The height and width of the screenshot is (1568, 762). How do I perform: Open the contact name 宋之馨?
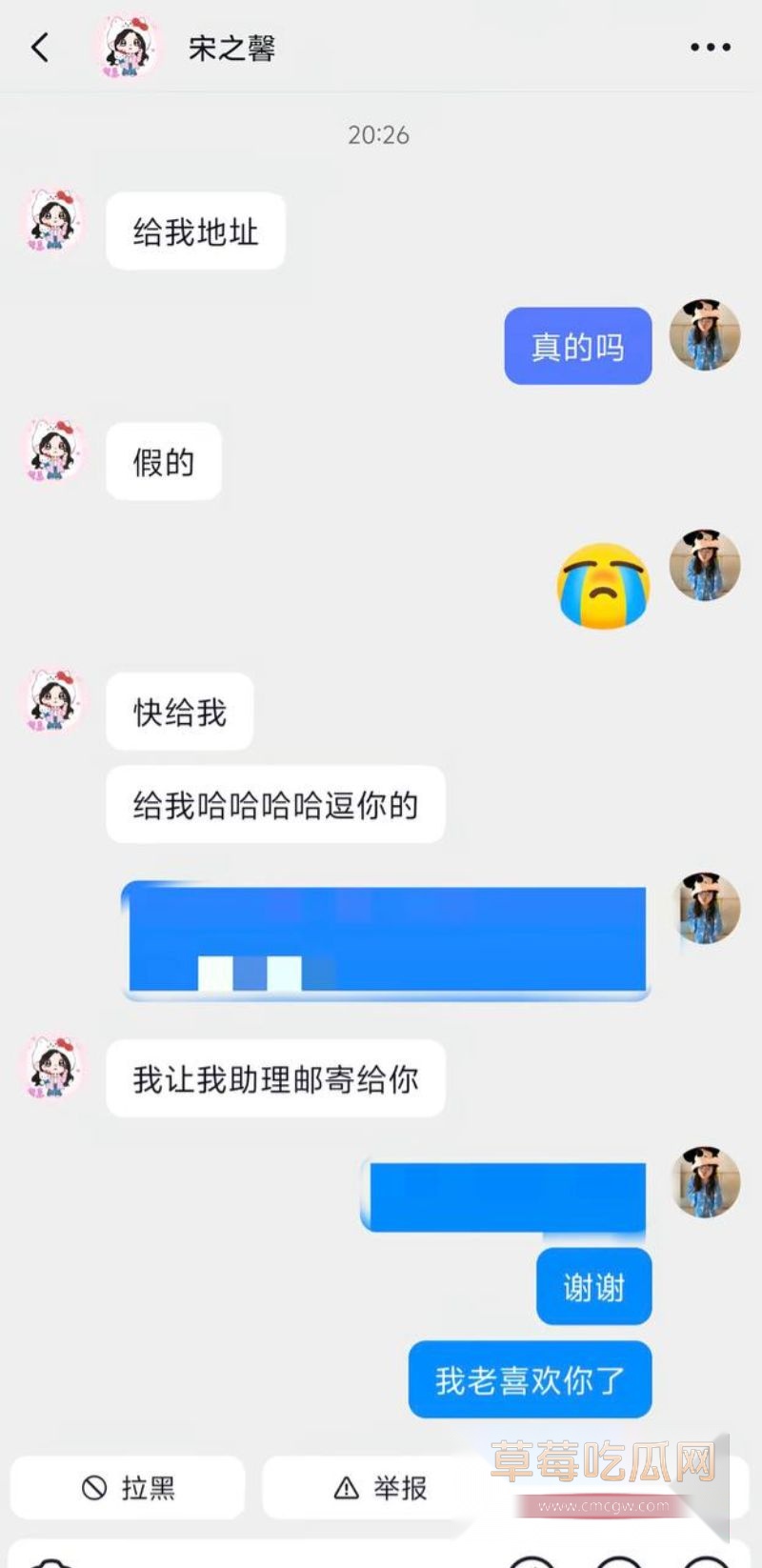231,46
